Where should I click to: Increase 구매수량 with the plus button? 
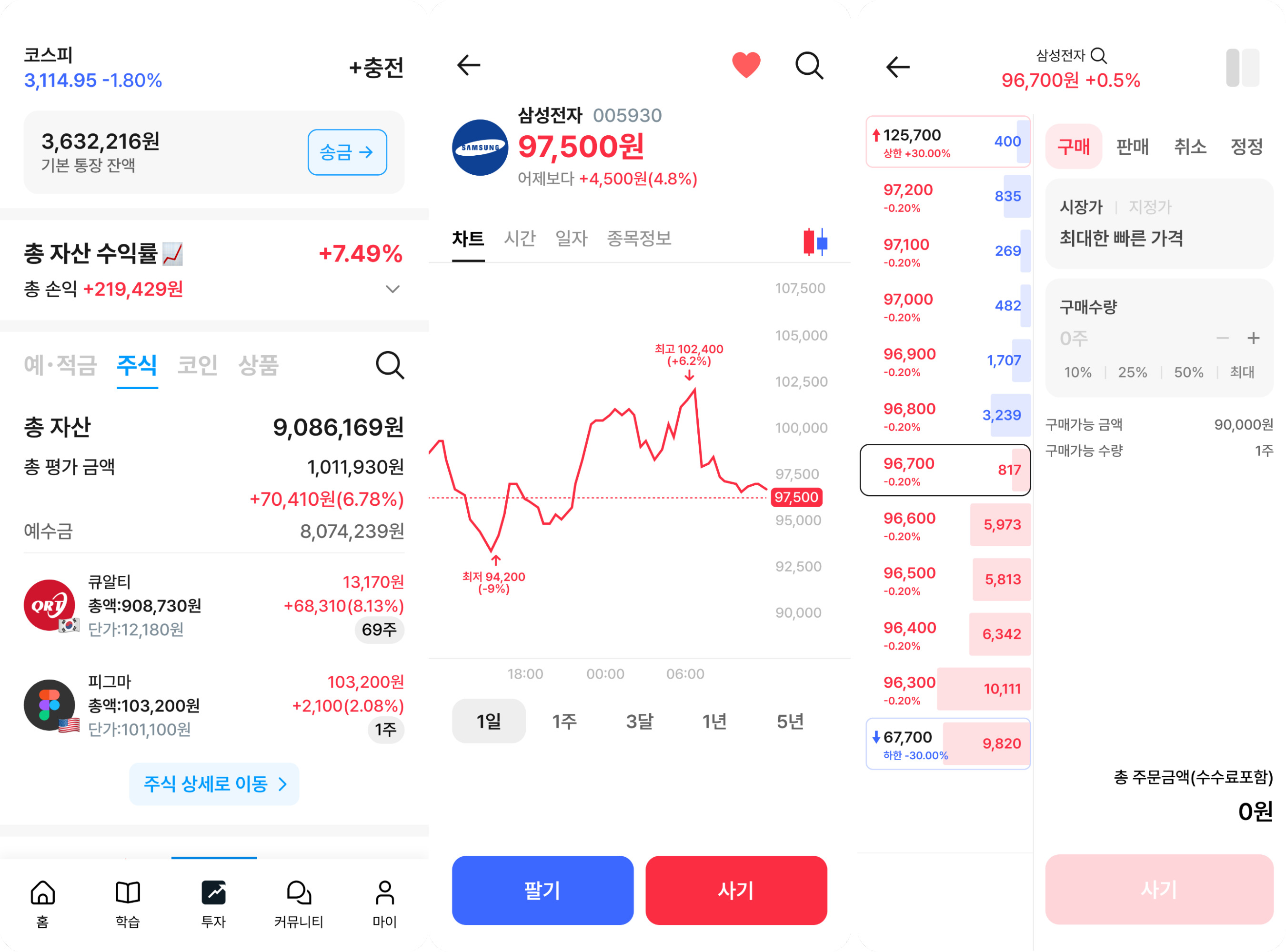click(x=1253, y=339)
